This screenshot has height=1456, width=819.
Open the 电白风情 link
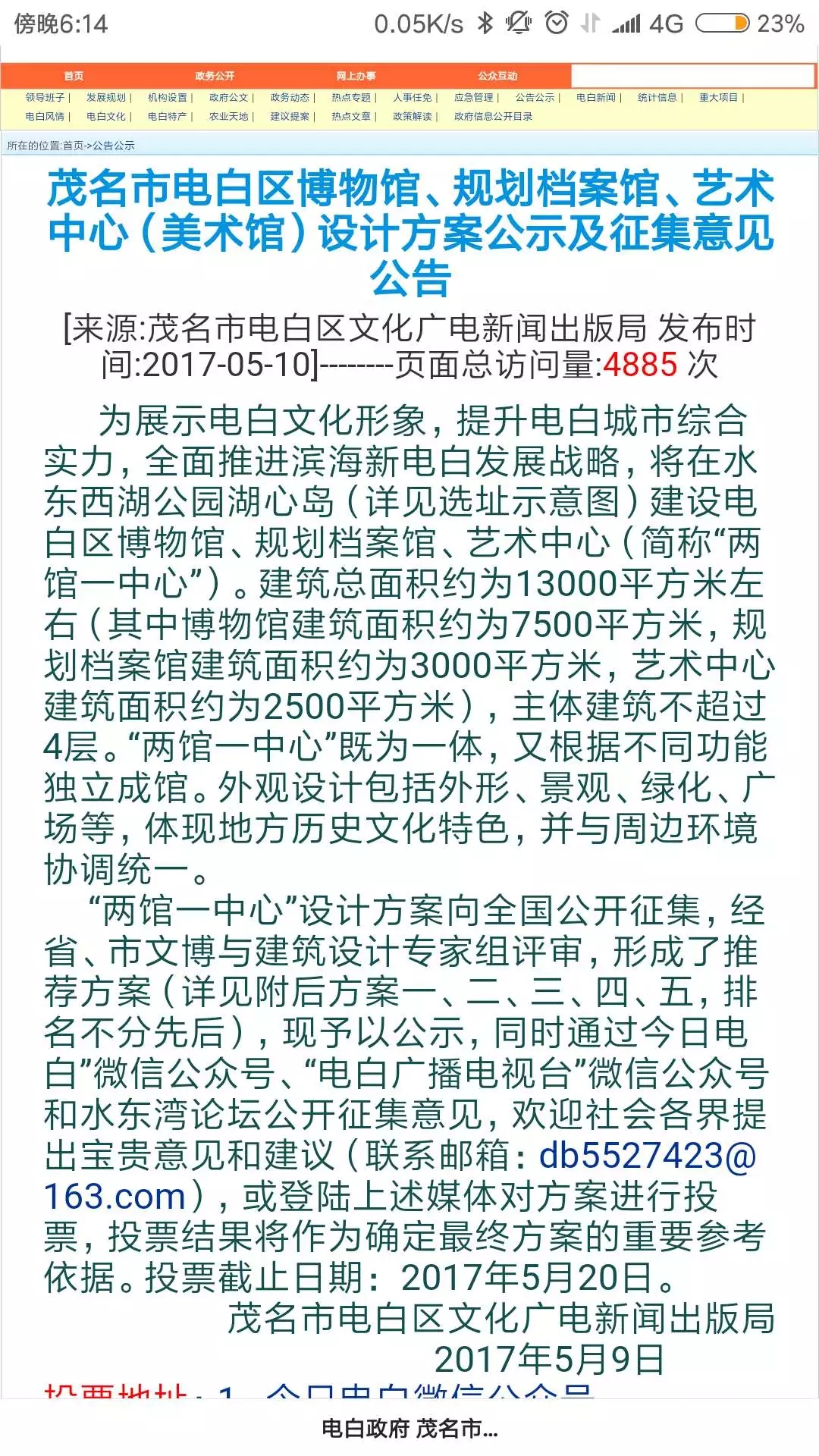click(45, 117)
